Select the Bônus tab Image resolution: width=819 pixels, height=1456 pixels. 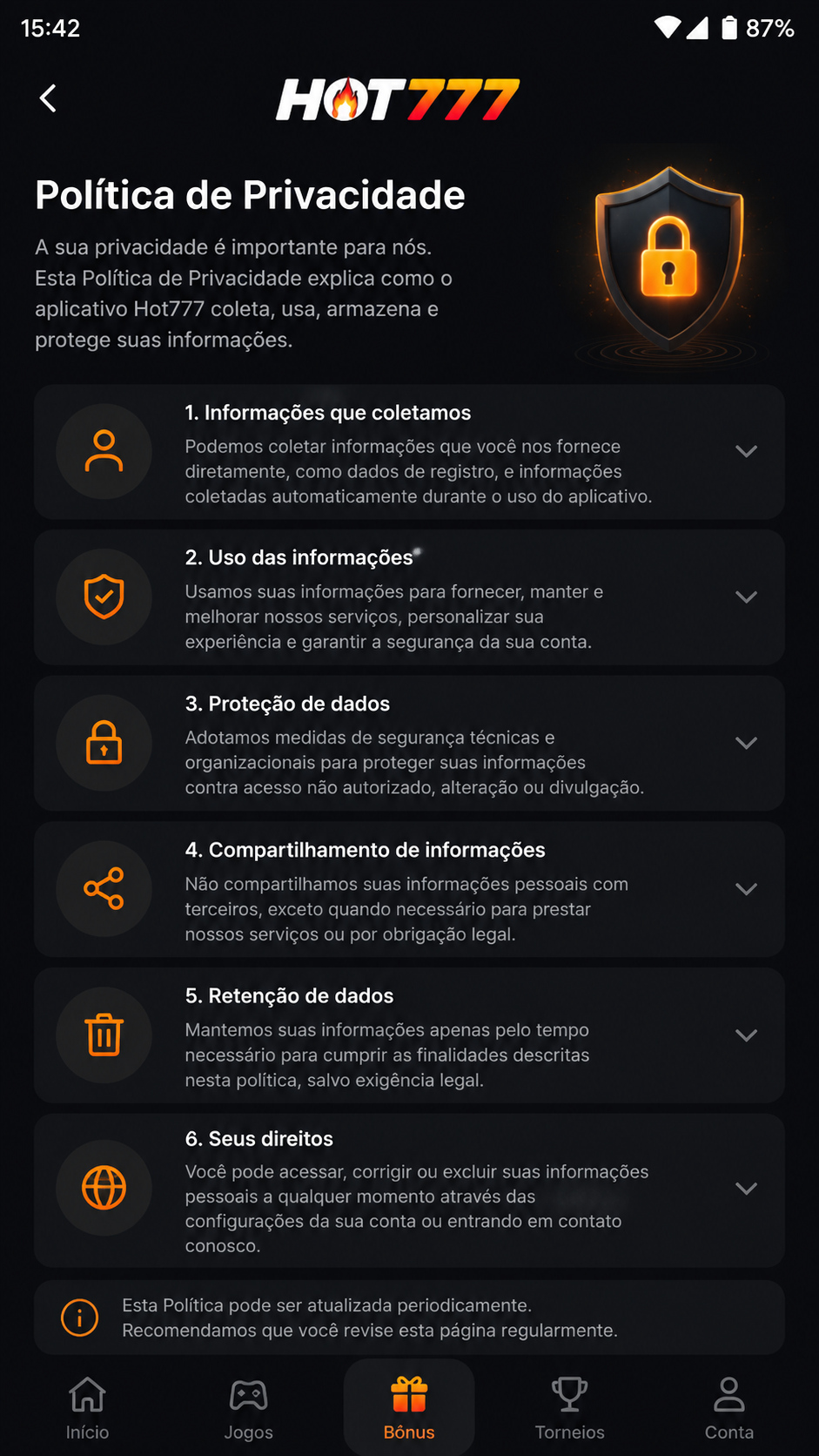409,1408
